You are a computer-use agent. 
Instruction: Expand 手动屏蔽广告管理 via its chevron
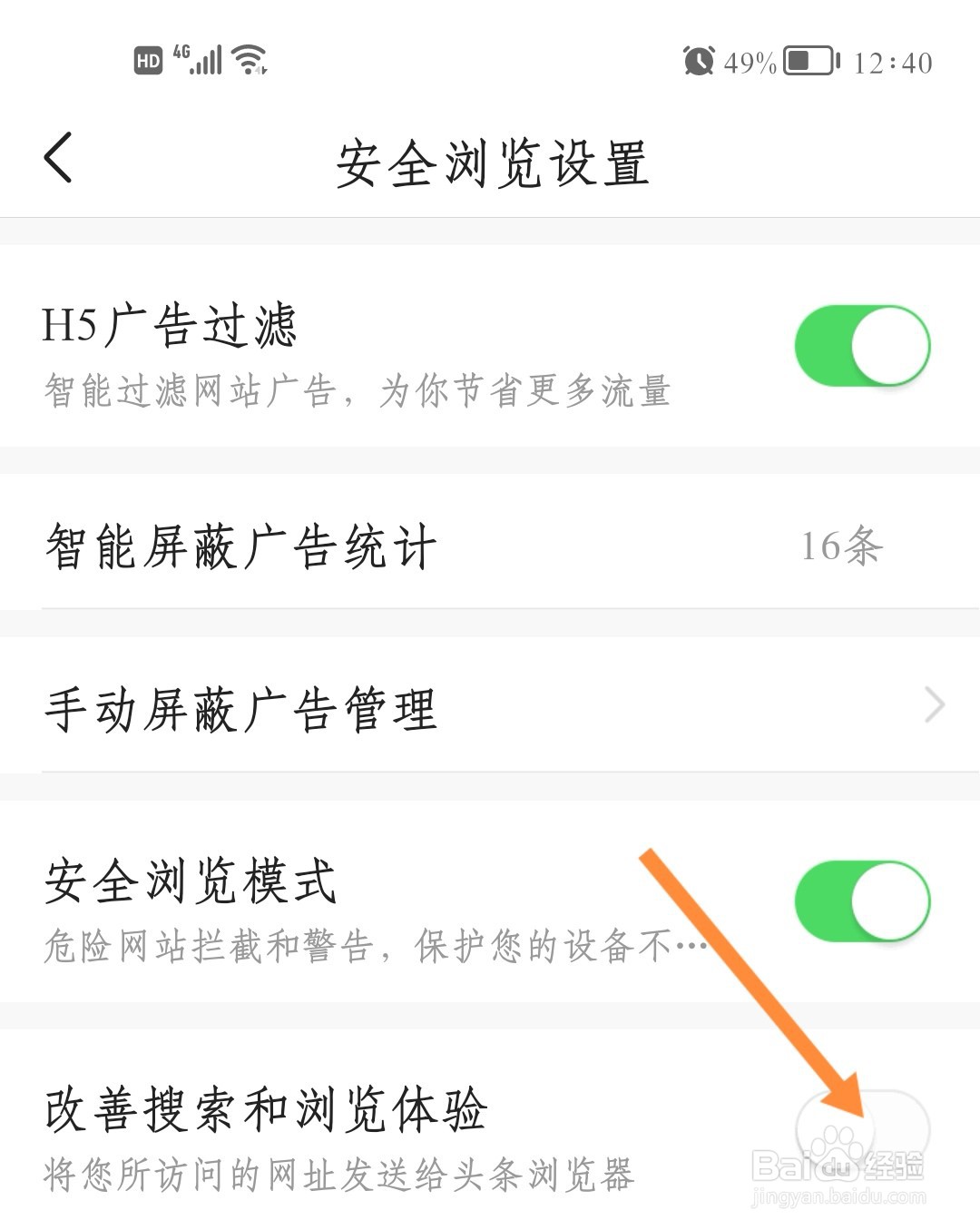[934, 705]
